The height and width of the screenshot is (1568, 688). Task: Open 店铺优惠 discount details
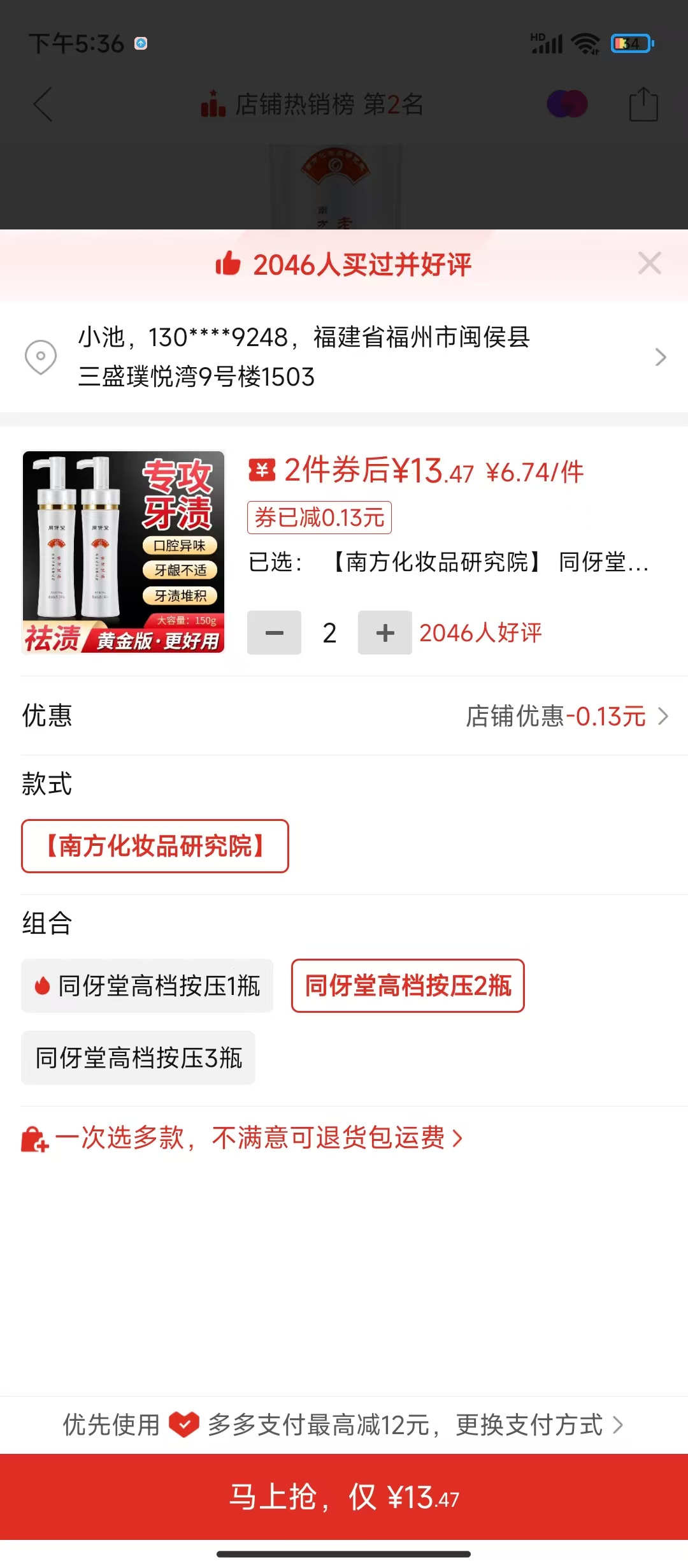click(x=566, y=716)
